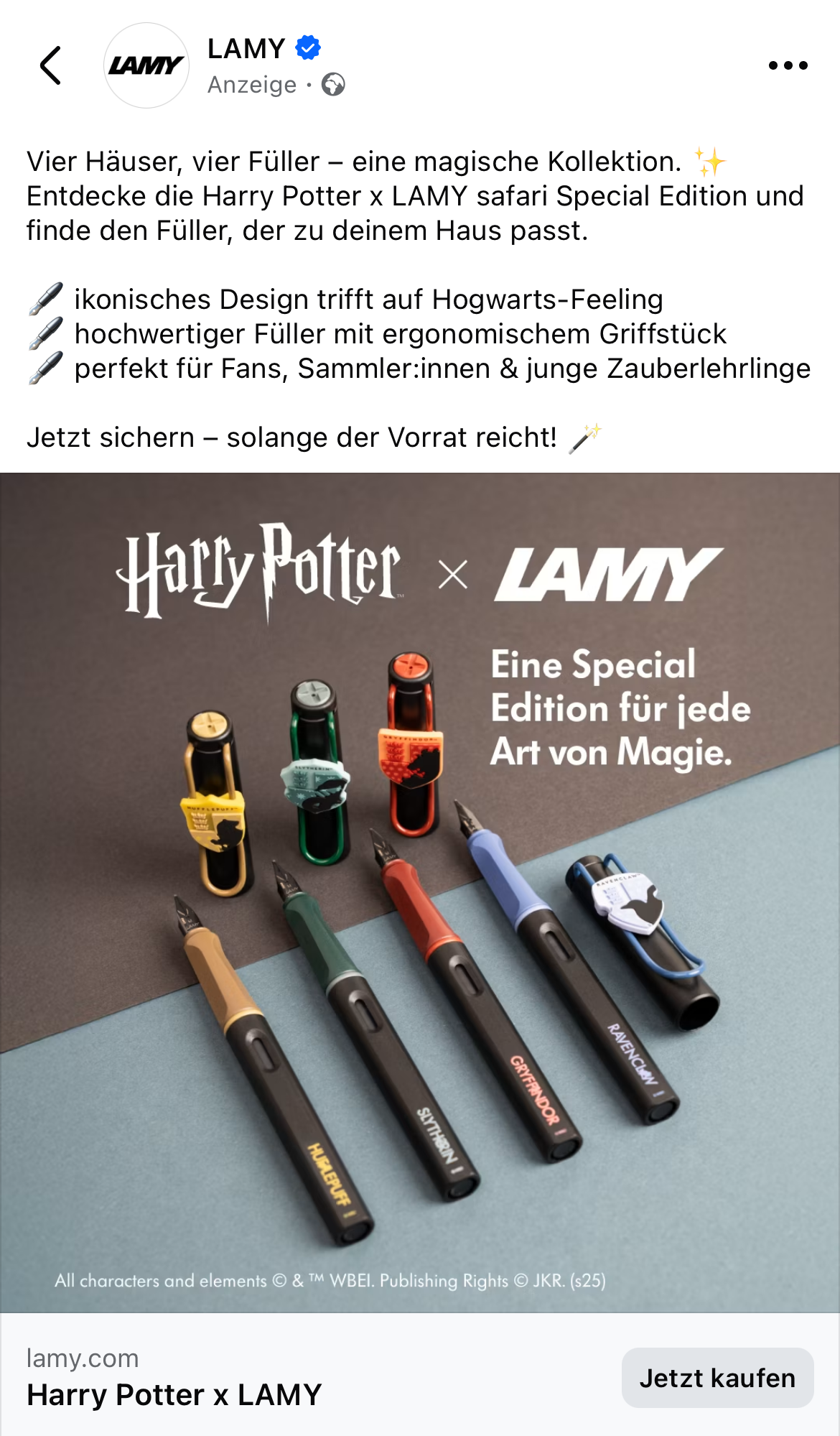
Task: Open LAMY's profile picture
Action: click(x=146, y=65)
